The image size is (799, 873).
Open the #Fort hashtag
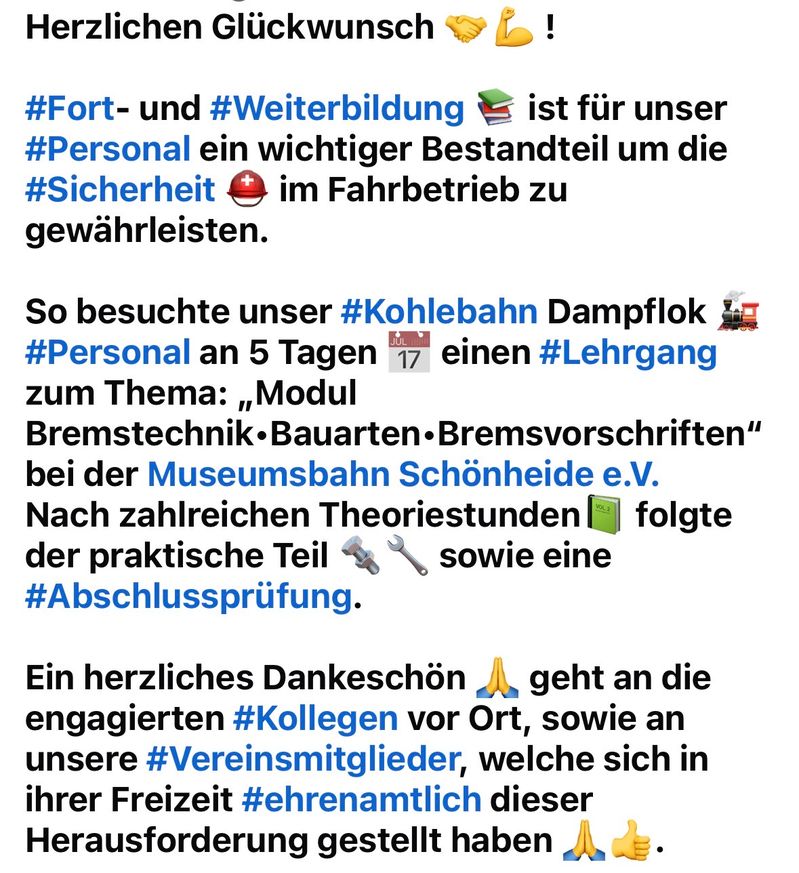(66, 108)
